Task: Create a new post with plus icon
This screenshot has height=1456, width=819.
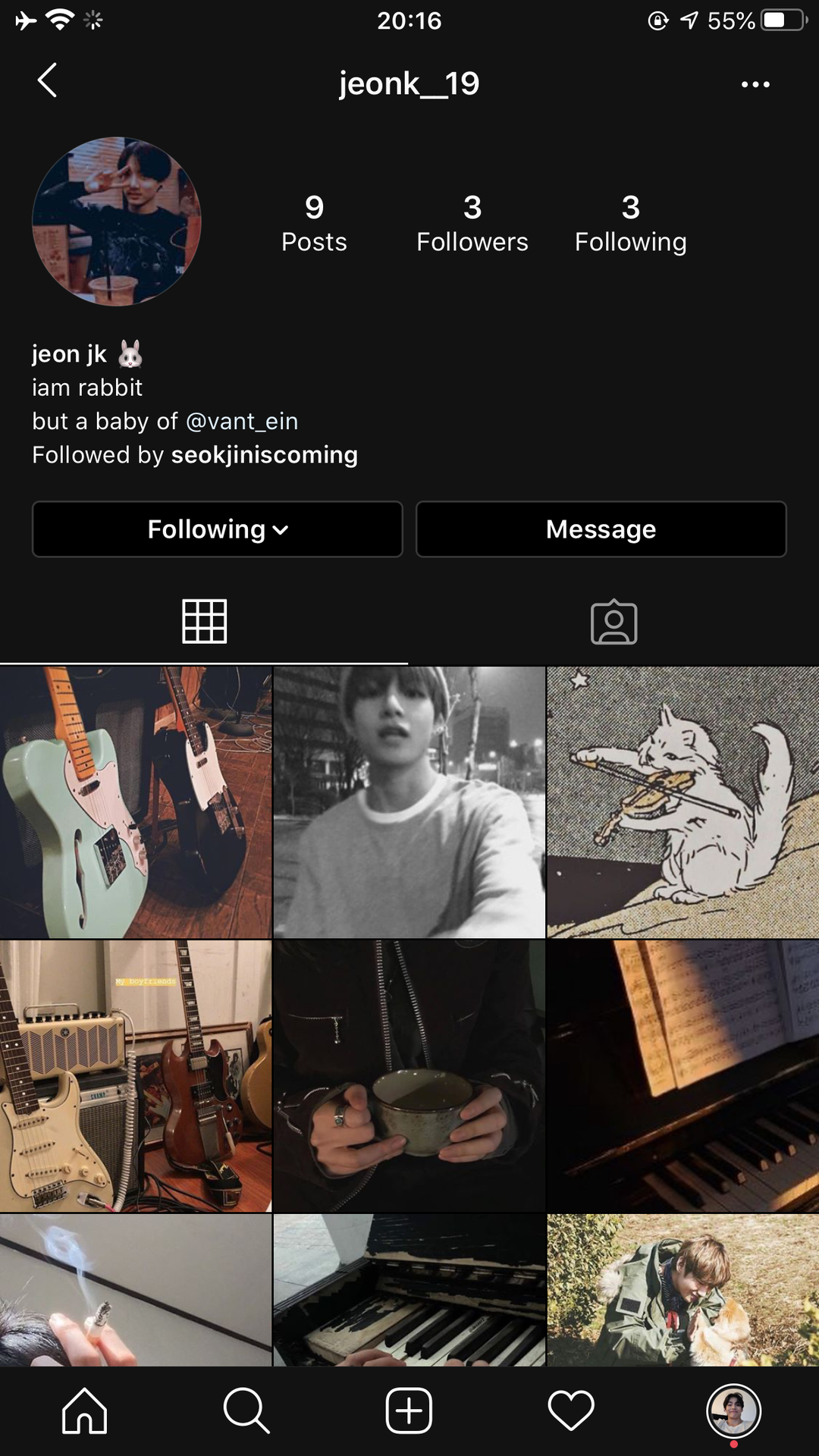Action: pyautogui.click(x=409, y=1411)
